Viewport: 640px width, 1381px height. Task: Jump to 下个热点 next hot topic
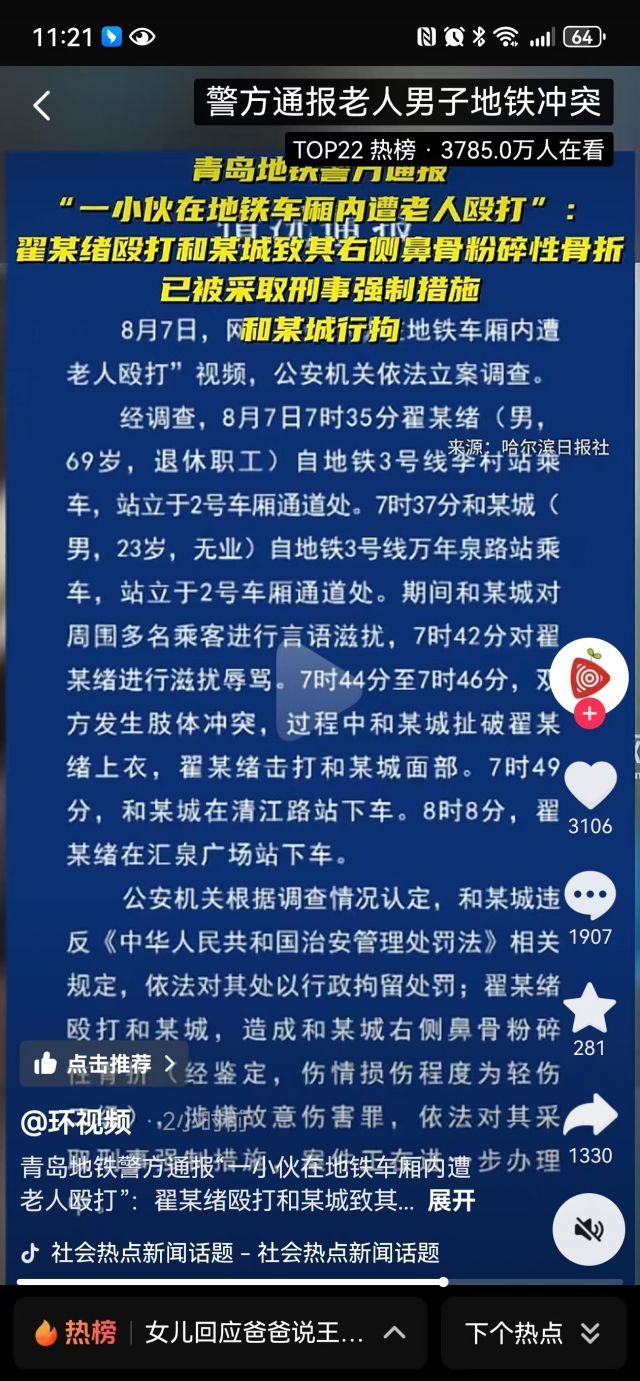(533, 1332)
